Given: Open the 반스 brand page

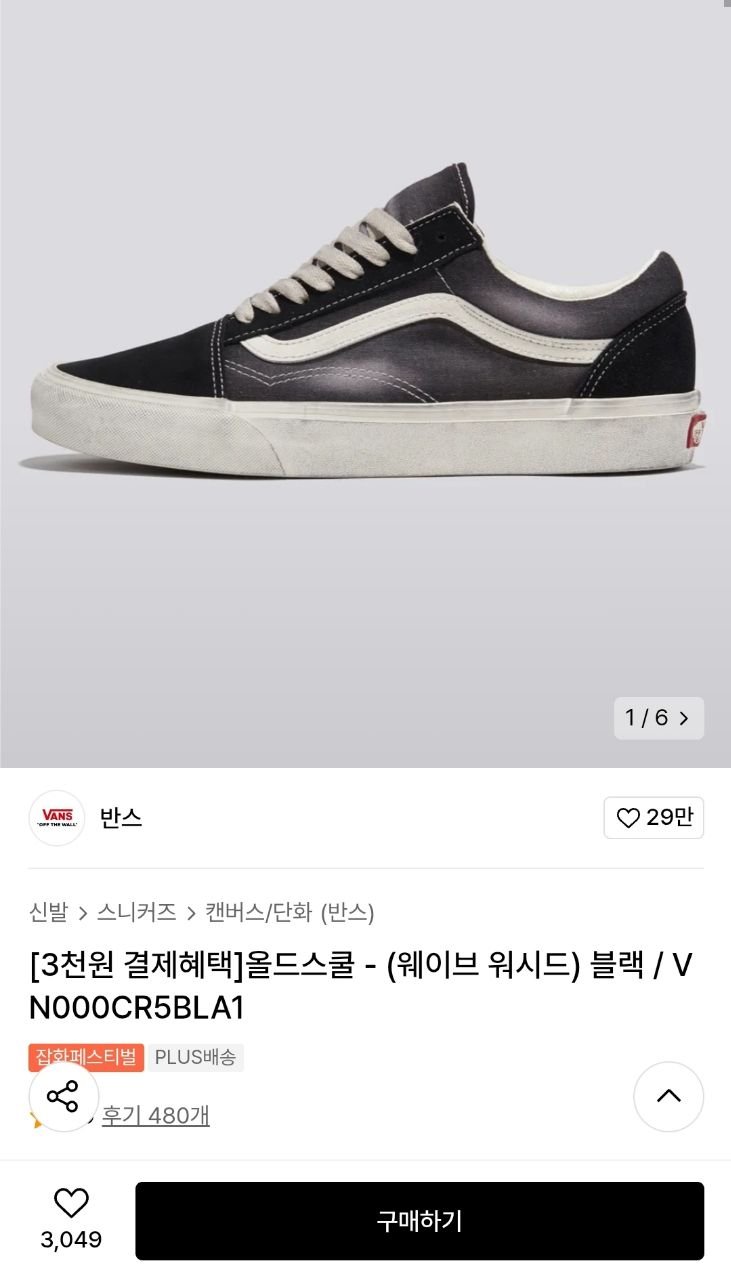Looking at the screenshot, I should (121, 818).
